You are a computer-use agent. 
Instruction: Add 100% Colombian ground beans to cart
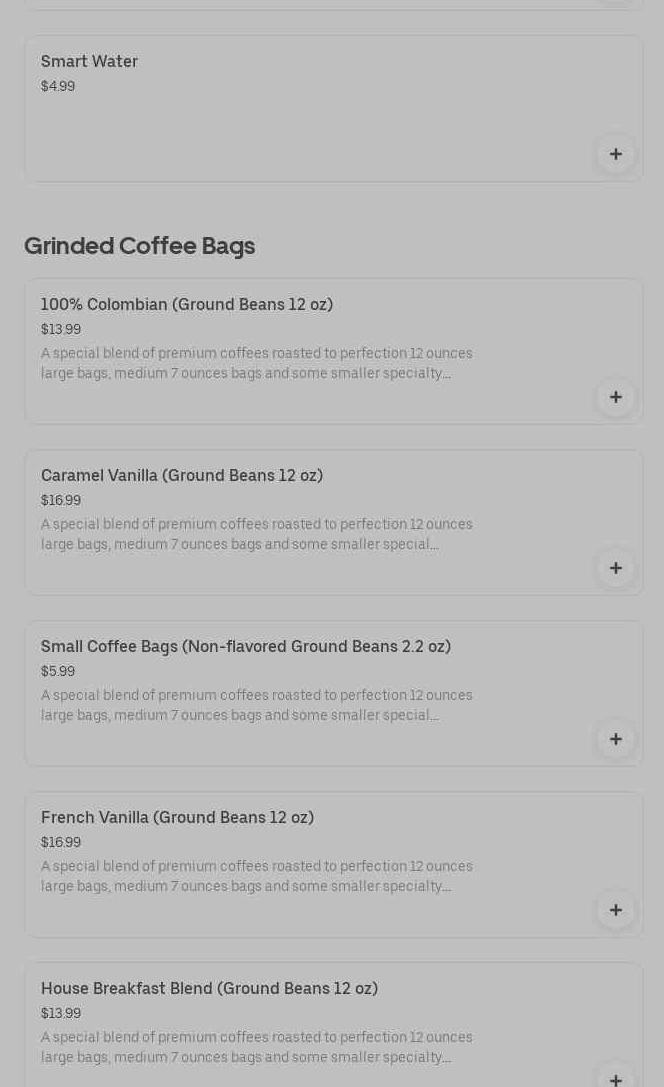(615, 397)
